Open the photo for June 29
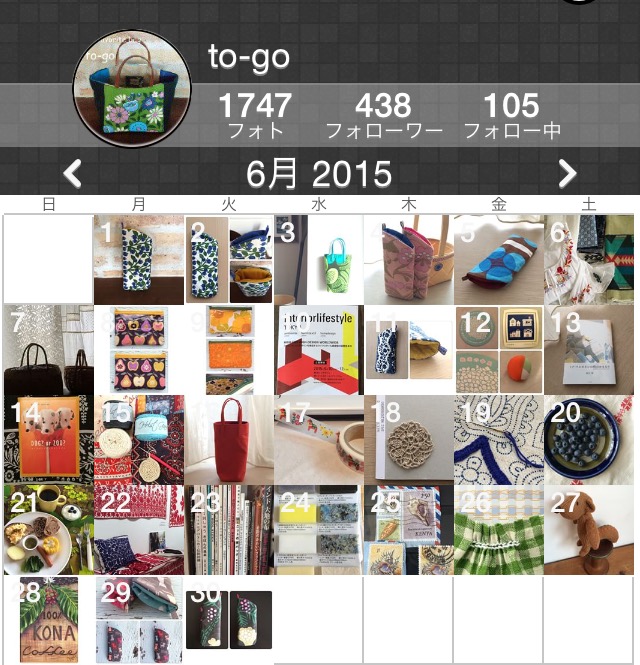This screenshot has height=665, width=640. coord(139,620)
